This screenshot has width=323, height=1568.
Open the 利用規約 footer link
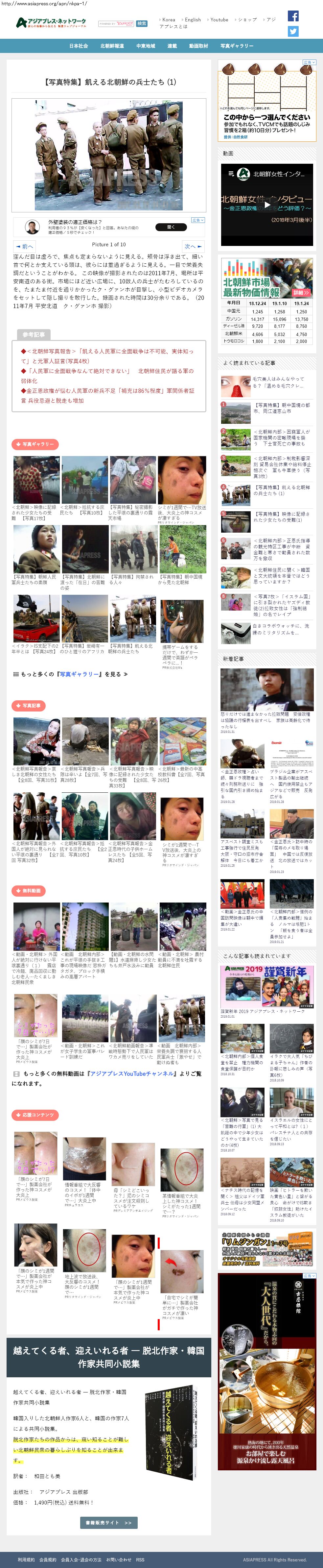[x=26, y=1559]
